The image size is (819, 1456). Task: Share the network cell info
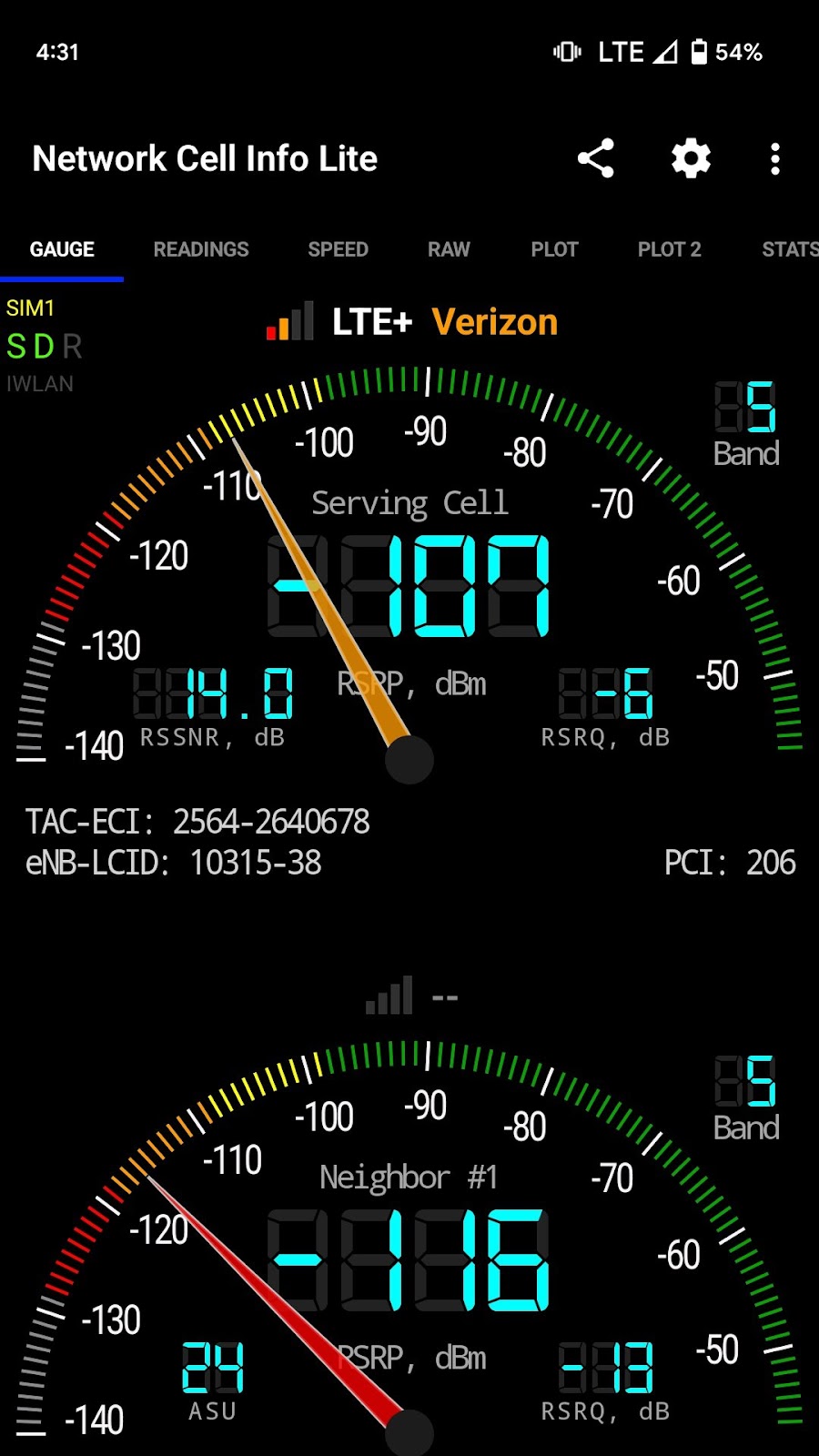[596, 159]
